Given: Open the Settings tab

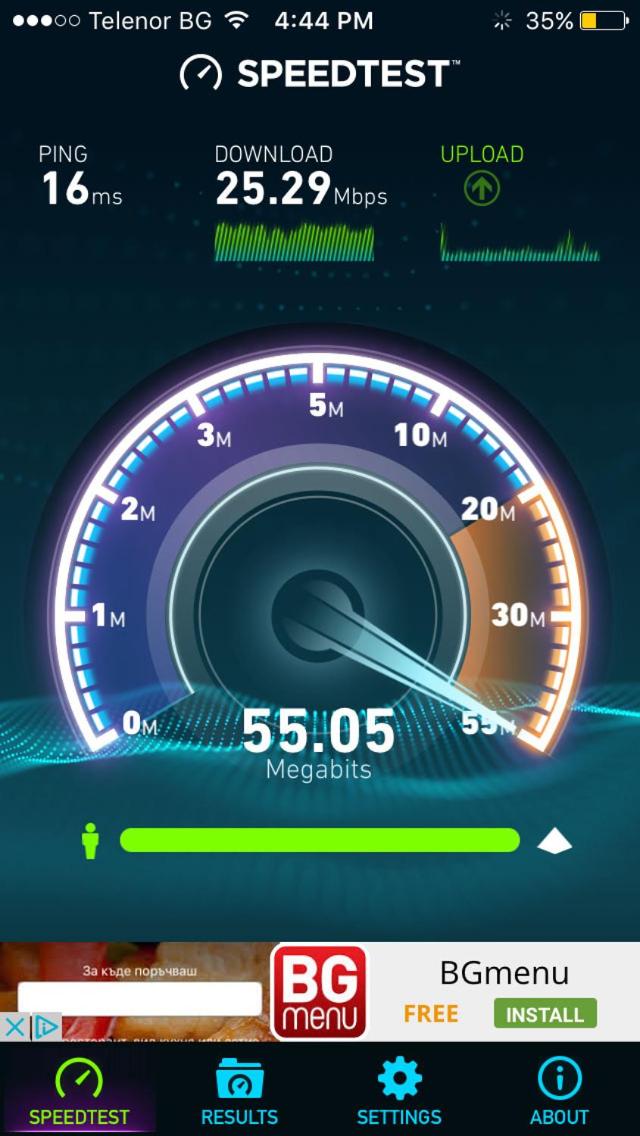Looking at the screenshot, I should [x=399, y=1092].
